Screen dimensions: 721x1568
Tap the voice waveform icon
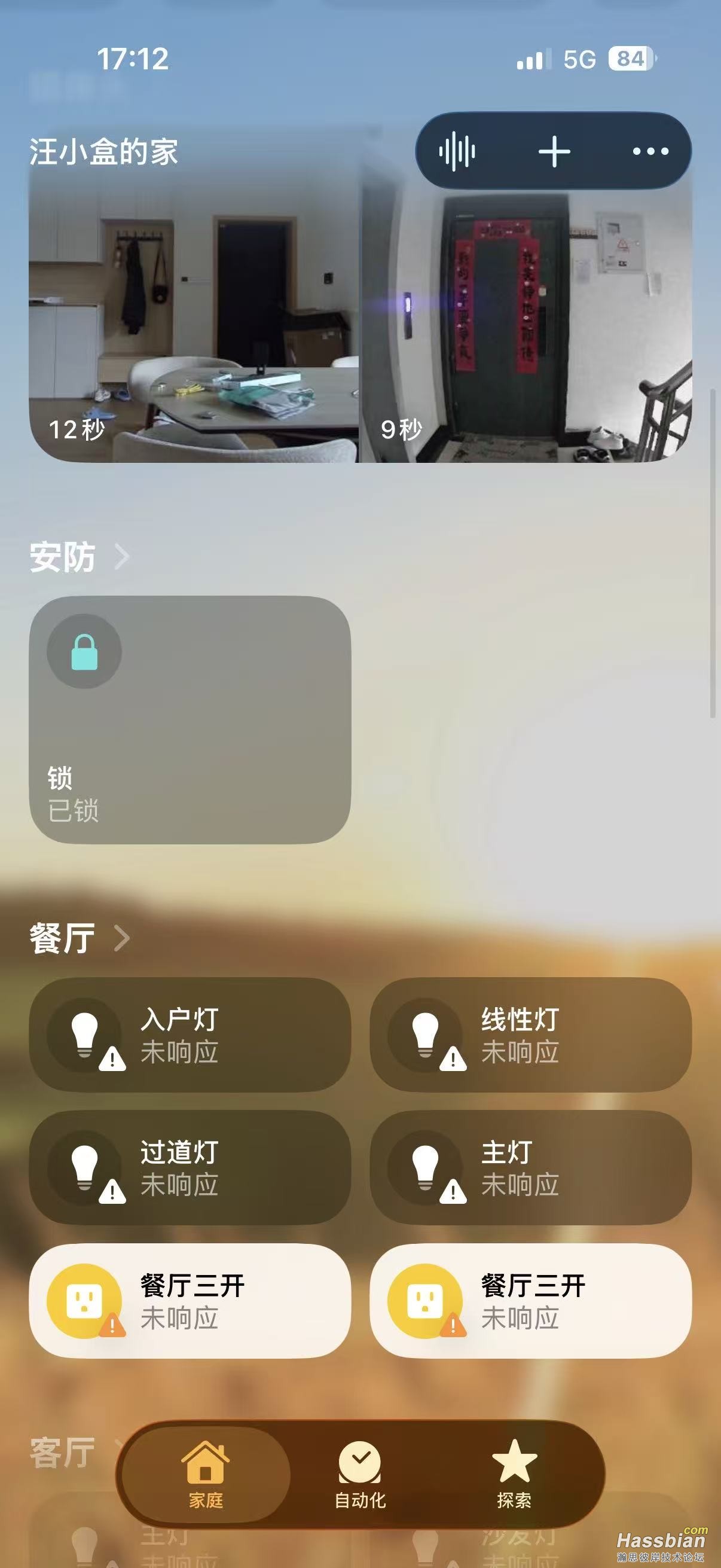[457, 151]
